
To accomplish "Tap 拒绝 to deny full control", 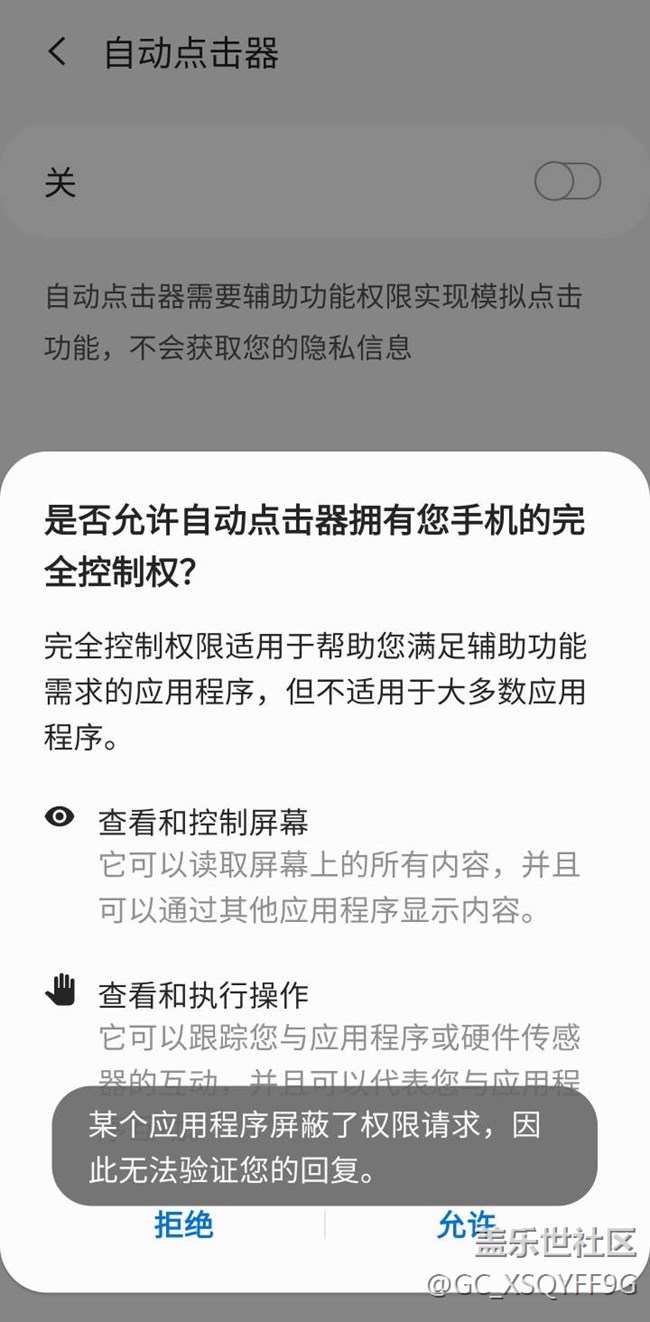I will pos(184,1225).
